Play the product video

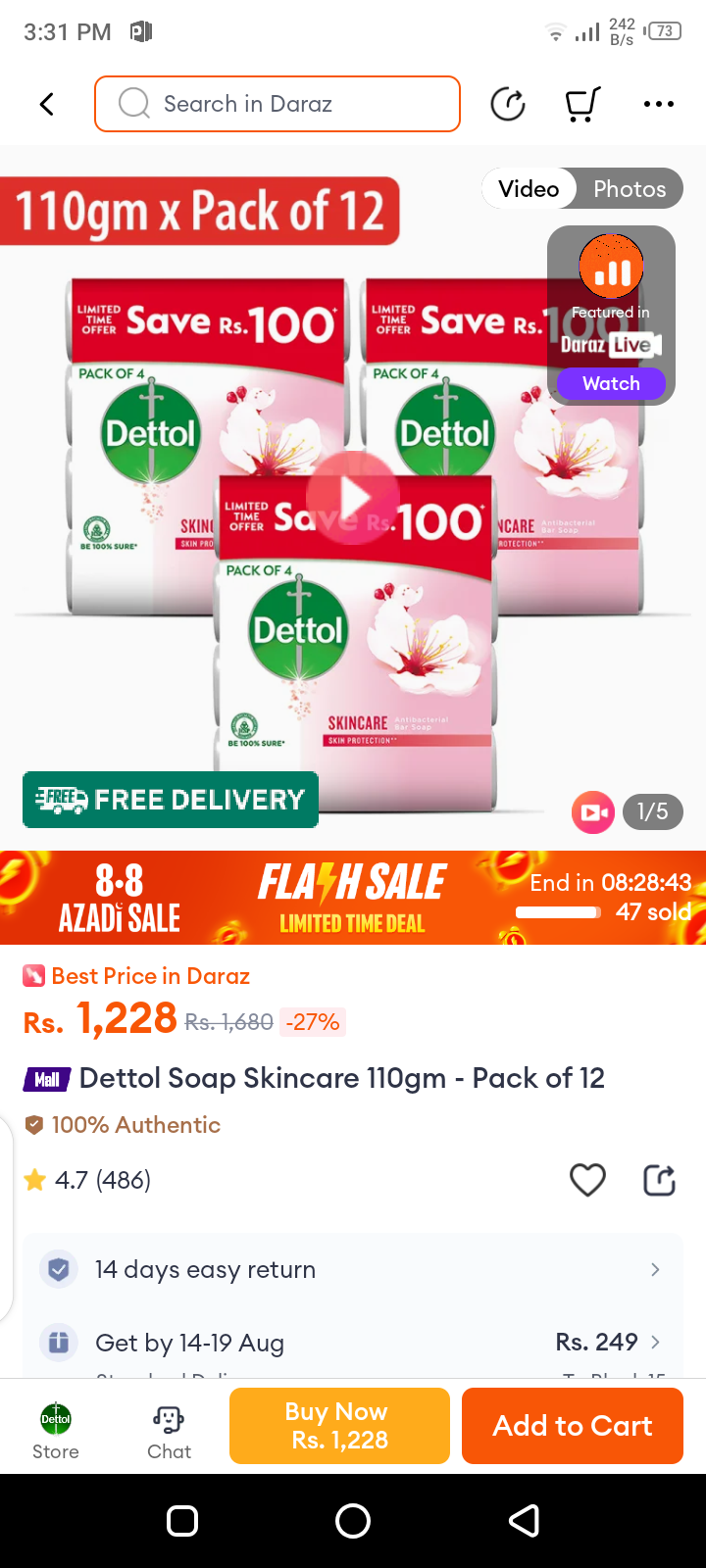353,498
